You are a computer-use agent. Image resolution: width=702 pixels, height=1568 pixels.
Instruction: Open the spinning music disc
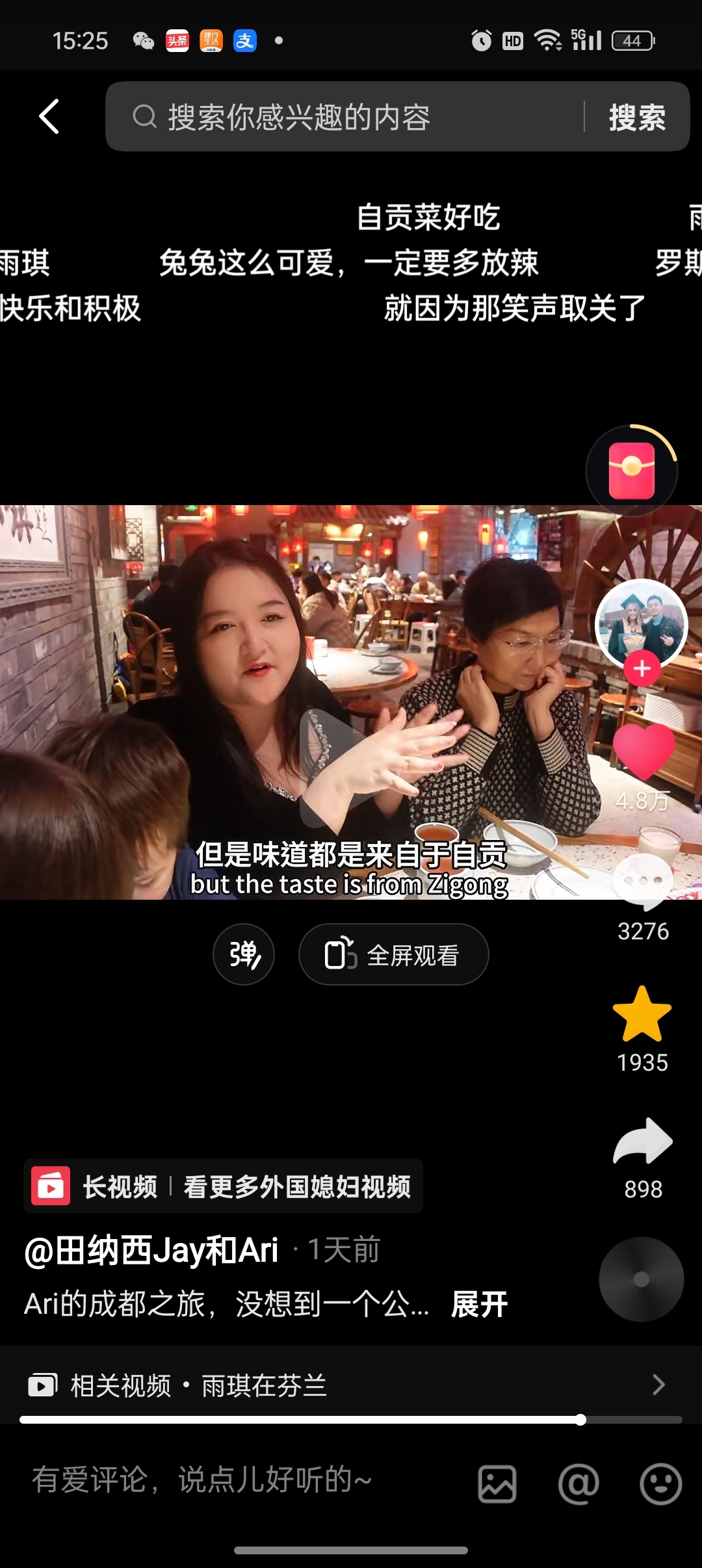(641, 1279)
